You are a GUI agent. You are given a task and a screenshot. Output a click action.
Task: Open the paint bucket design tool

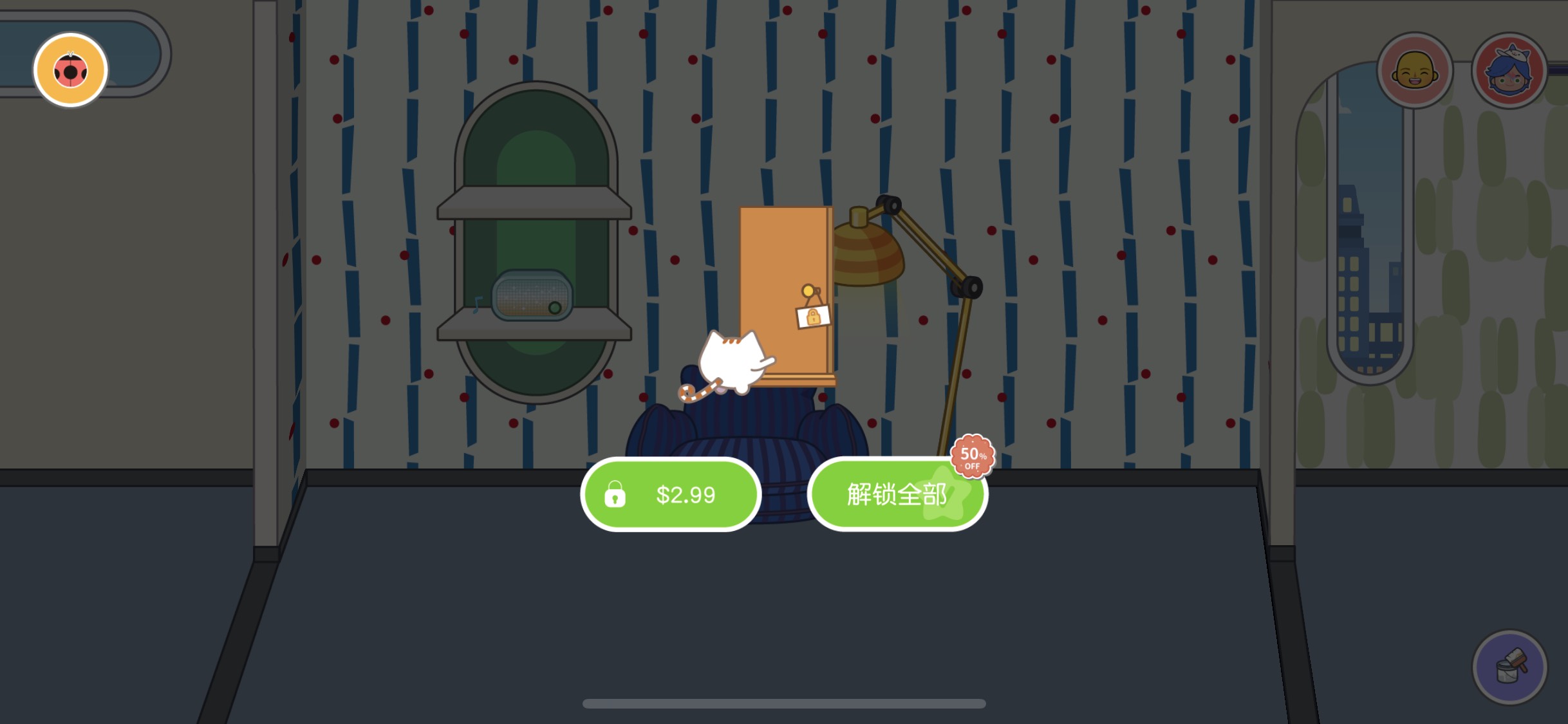coord(1509,667)
